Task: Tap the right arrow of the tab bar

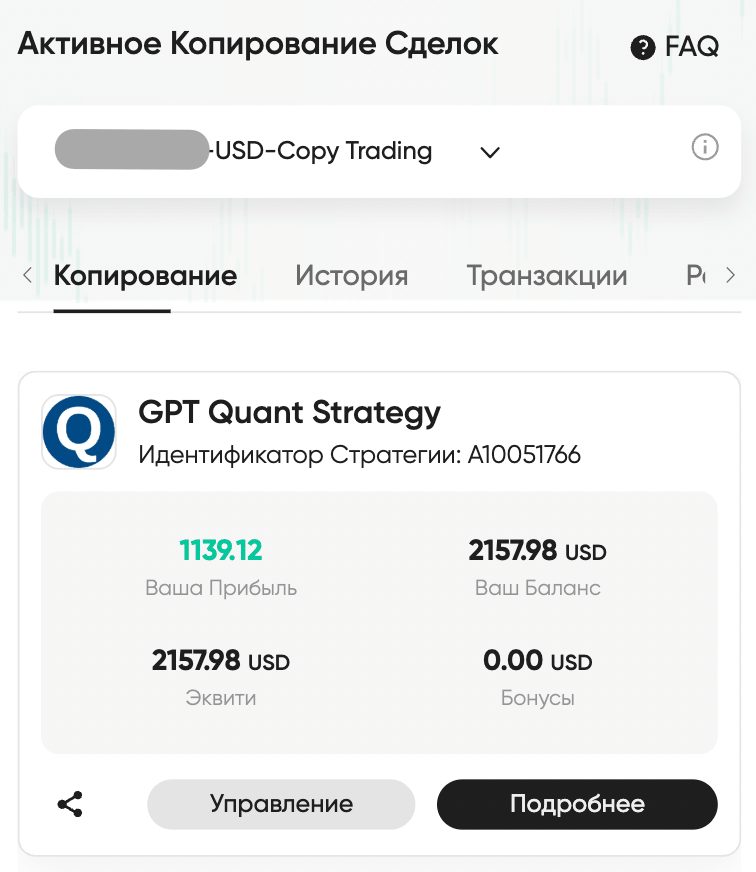Action: [x=731, y=276]
